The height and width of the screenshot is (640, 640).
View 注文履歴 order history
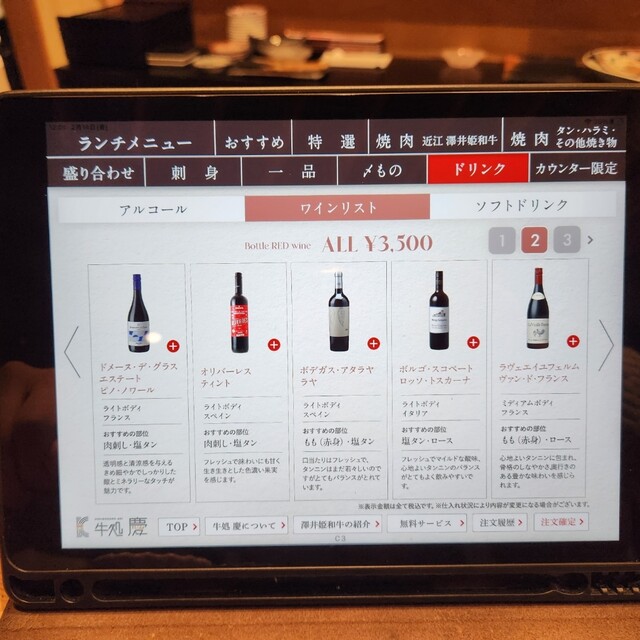click(x=496, y=522)
